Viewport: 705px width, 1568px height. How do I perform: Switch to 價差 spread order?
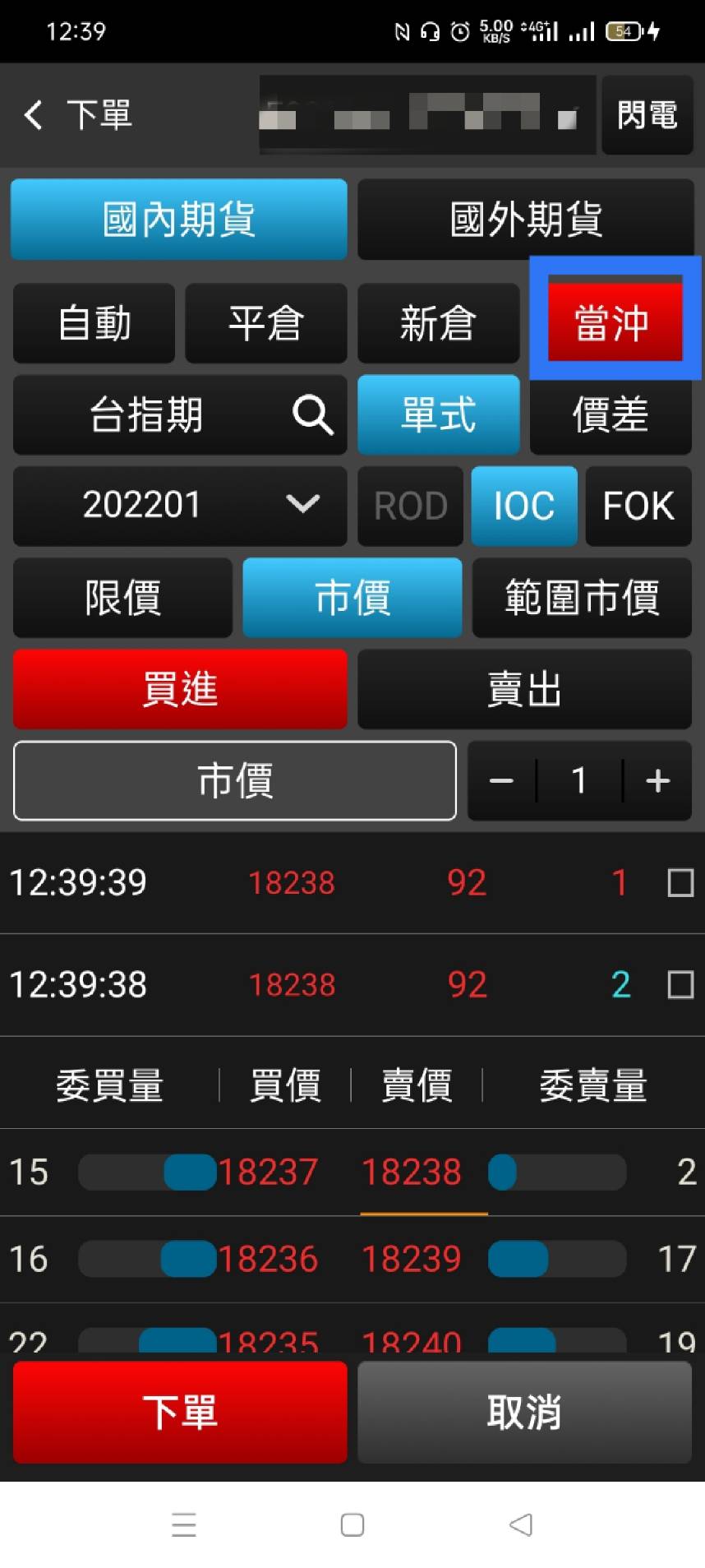tap(611, 414)
